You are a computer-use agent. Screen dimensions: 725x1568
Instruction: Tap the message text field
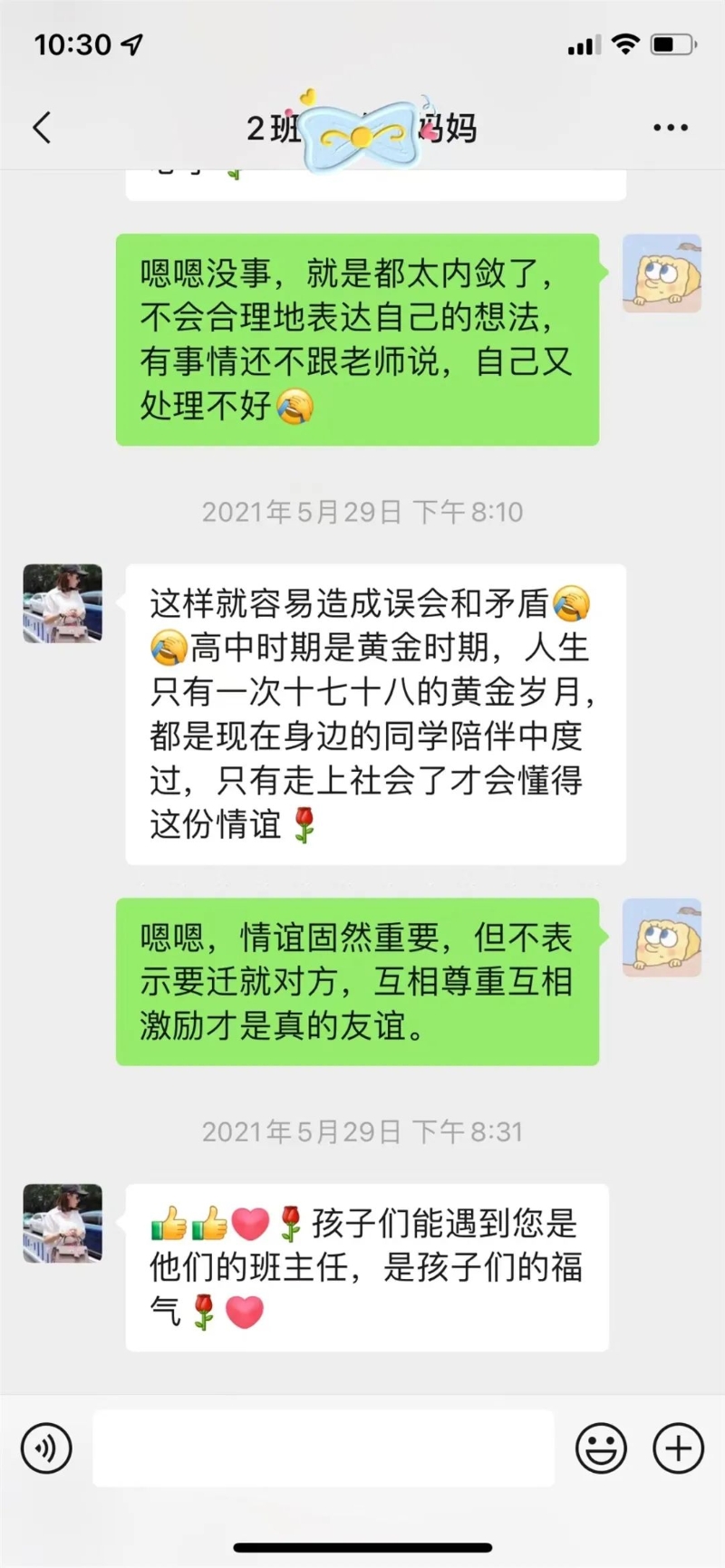click(x=323, y=1448)
